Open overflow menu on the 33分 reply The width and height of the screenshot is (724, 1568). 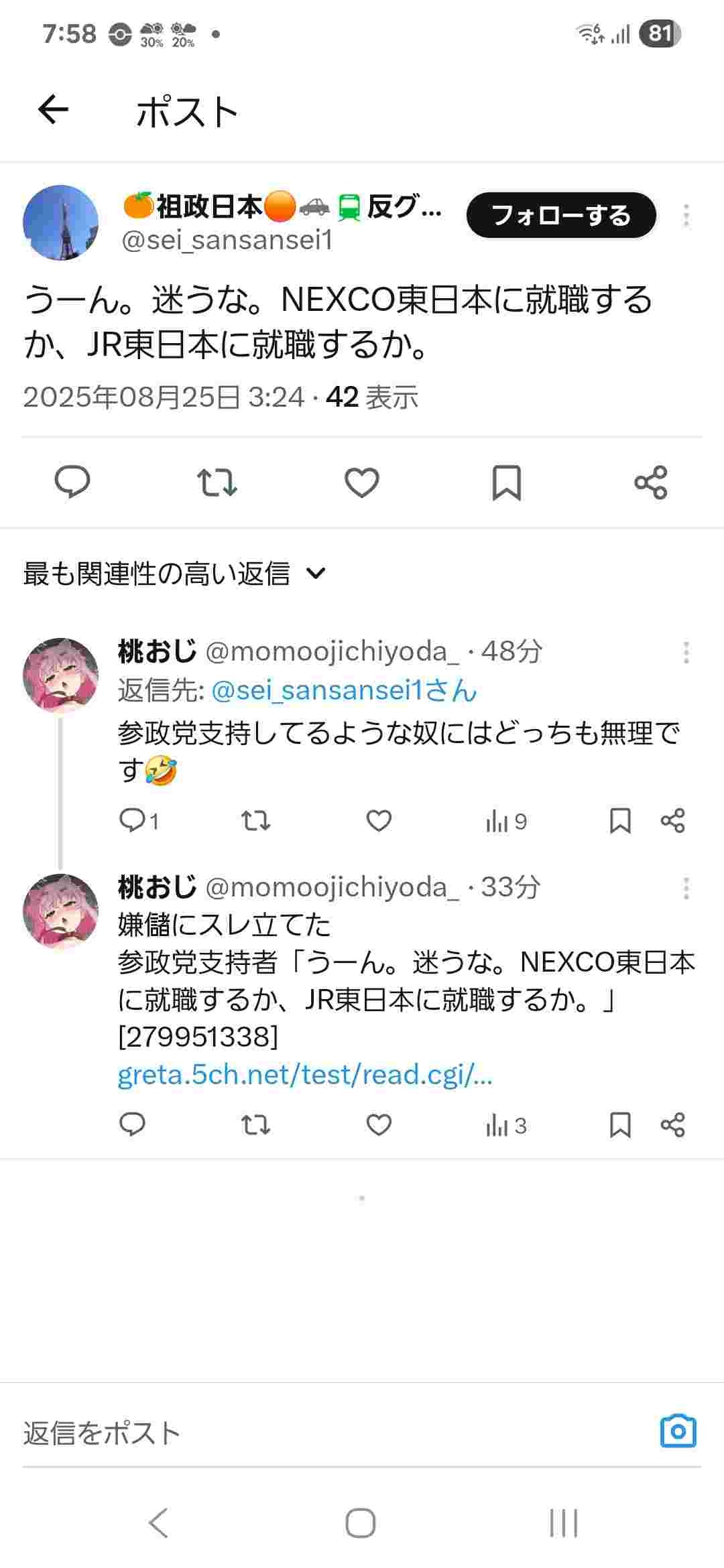coord(686,889)
